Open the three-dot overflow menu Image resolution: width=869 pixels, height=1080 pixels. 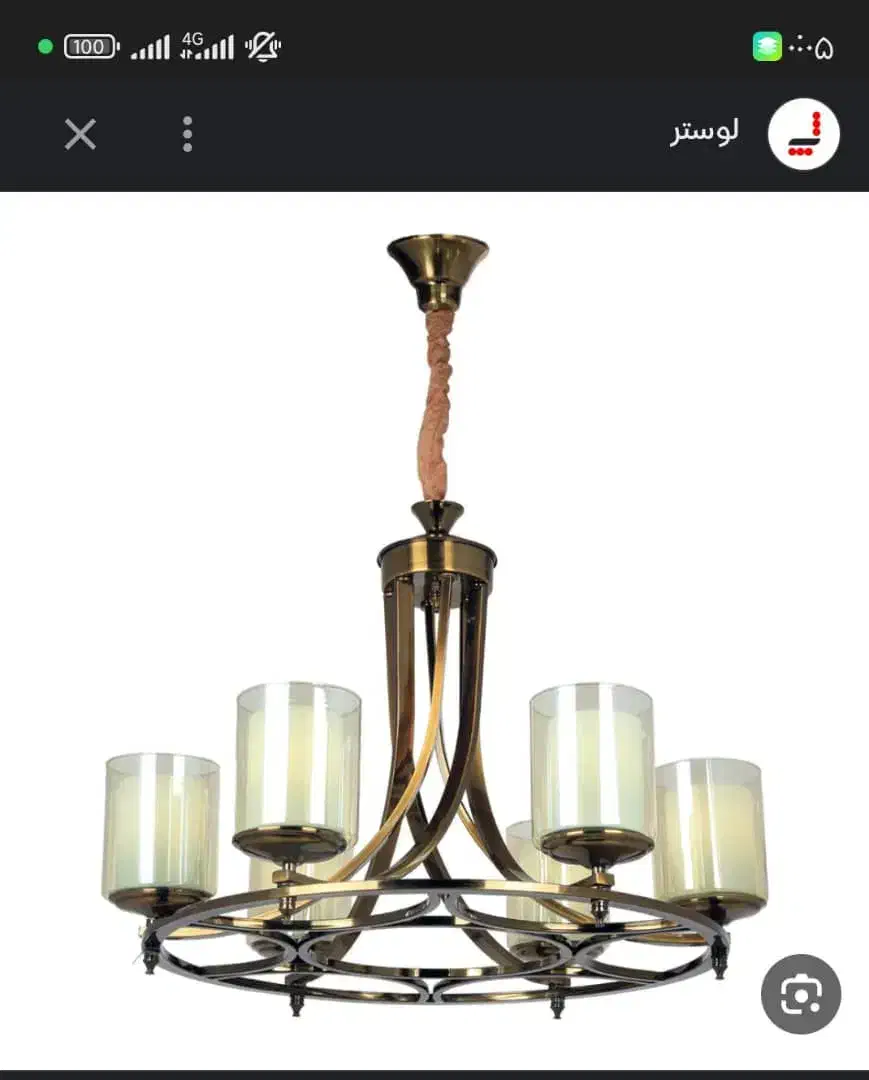coord(186,134)
